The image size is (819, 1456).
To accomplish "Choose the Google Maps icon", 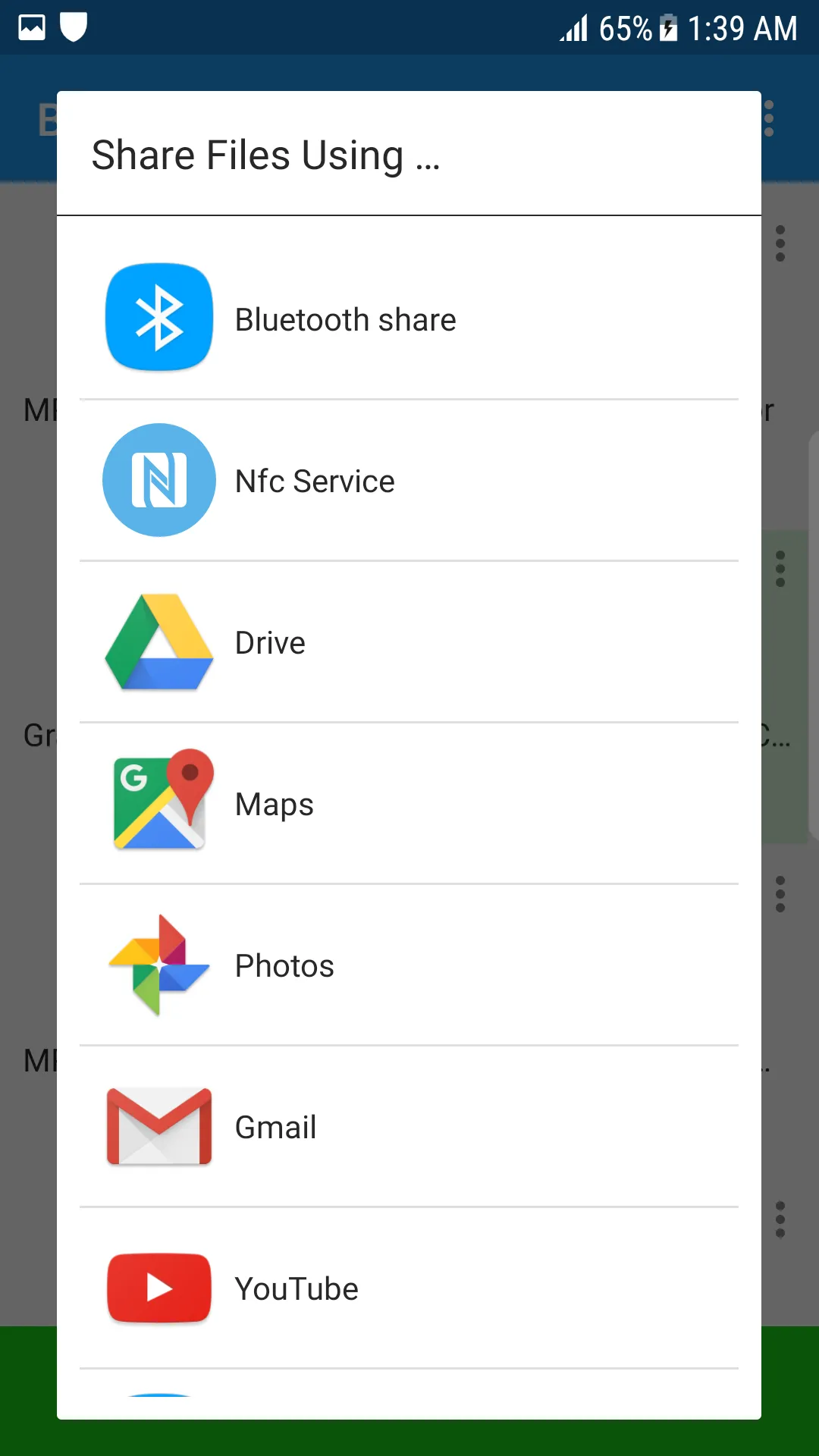I will (x=158, y=803).
